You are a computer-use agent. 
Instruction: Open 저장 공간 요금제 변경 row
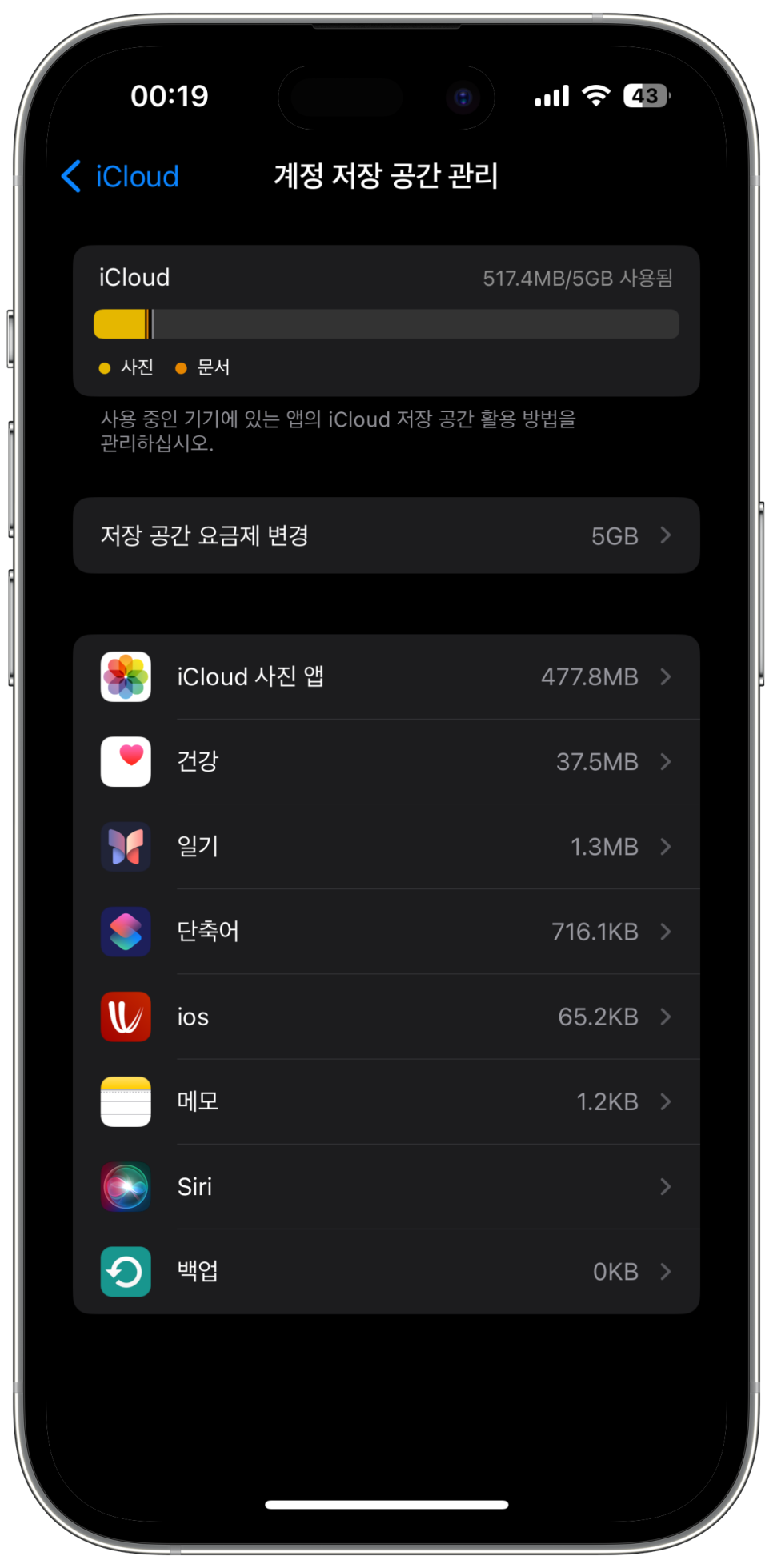(x=386, y=535)
